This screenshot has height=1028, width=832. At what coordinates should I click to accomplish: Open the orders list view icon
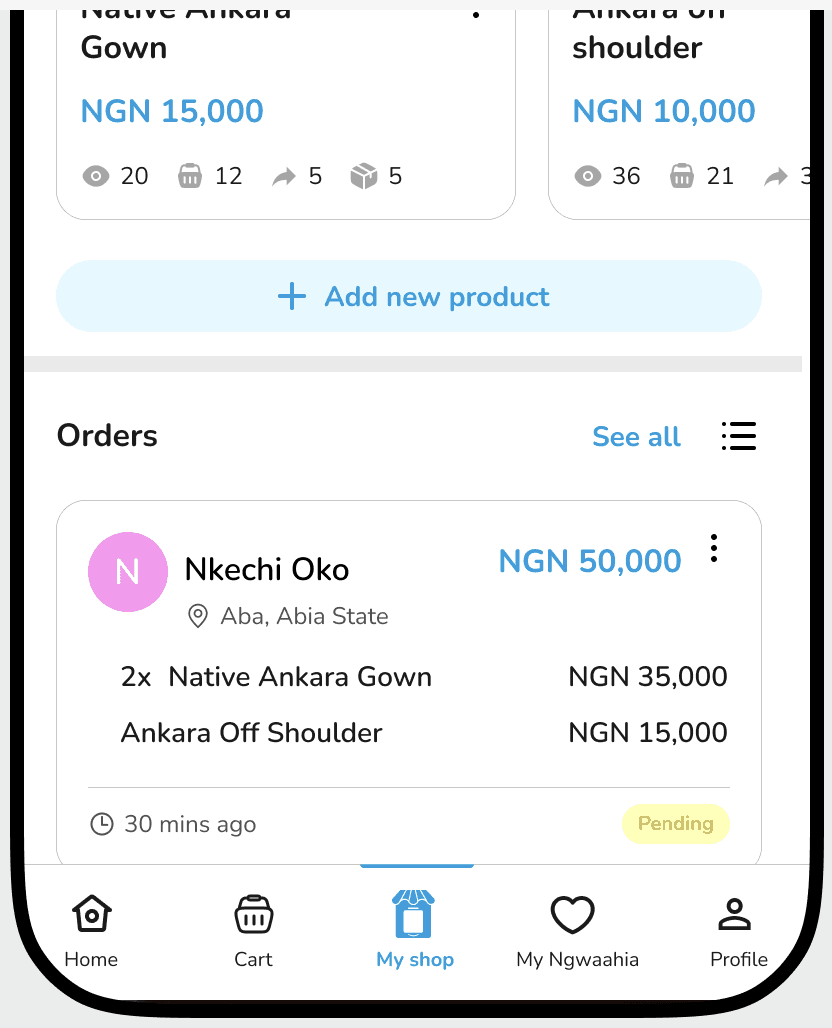tap(738, 436)
